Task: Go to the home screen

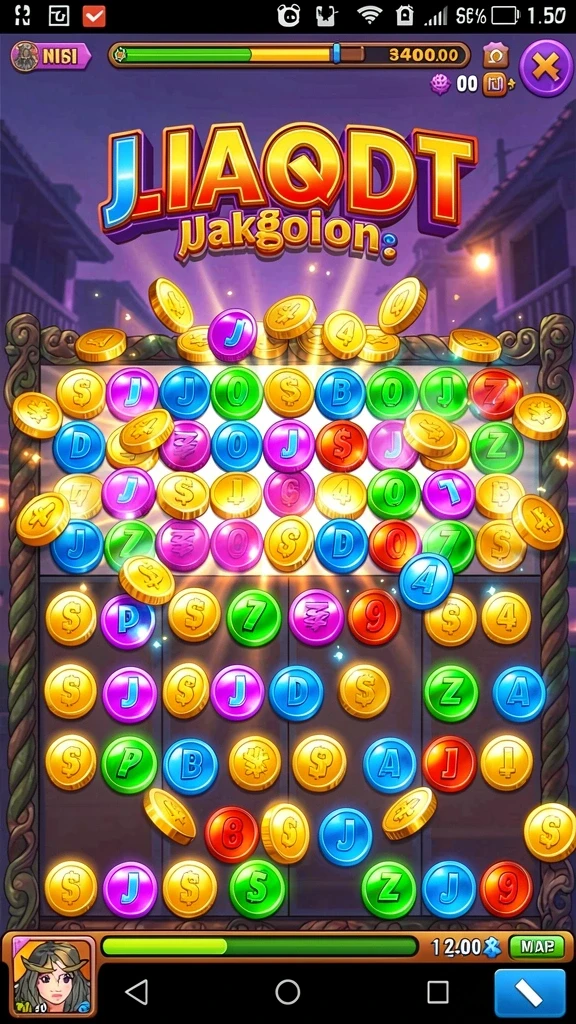Action: [x=287, y=992]
